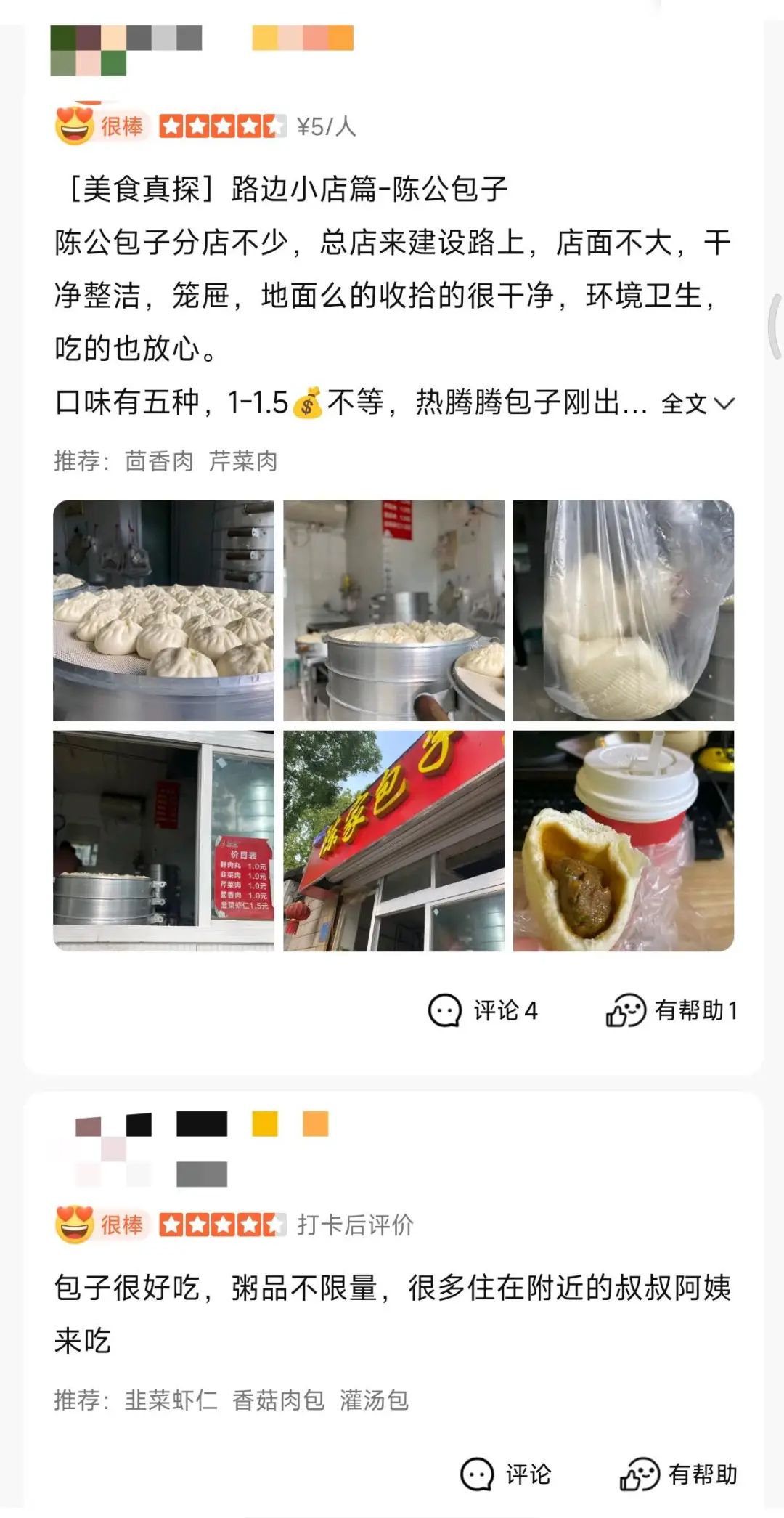This screenshot has height=1518, width=784.
Task: View the price list window photo
Action: [x=163, y=840]
